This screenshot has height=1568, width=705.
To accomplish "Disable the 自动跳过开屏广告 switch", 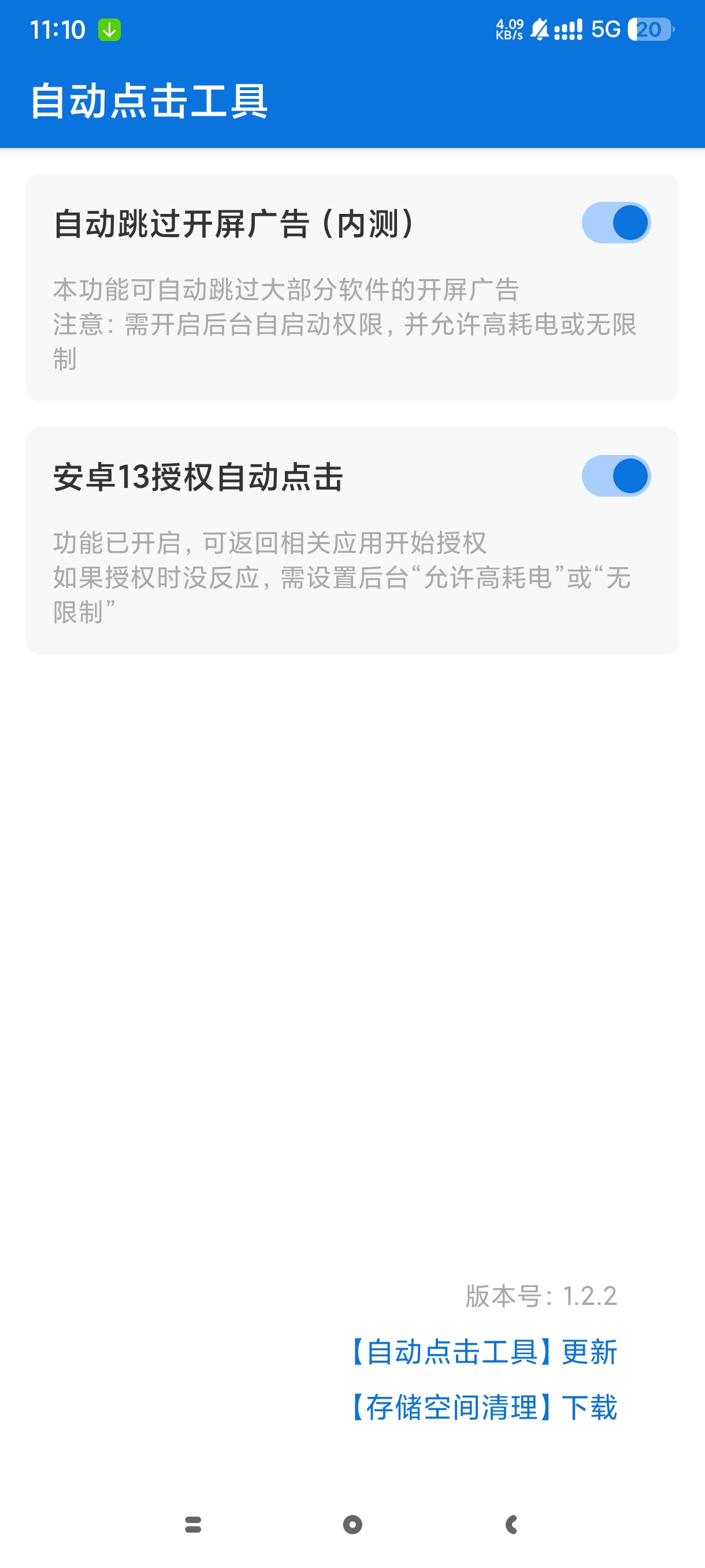I will (615, 223).
